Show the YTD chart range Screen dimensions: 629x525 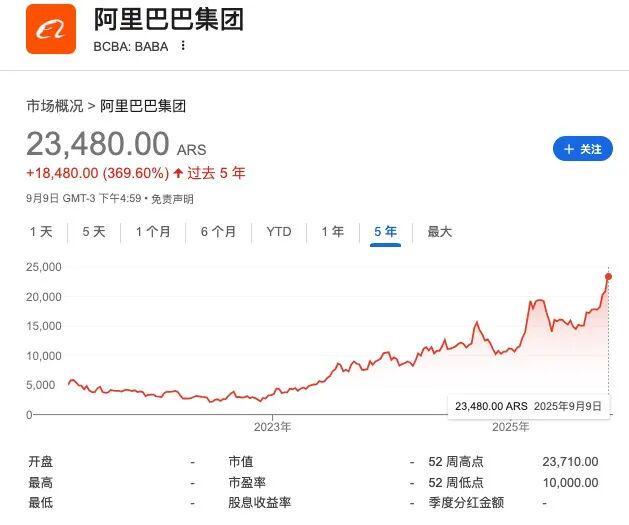279,232
